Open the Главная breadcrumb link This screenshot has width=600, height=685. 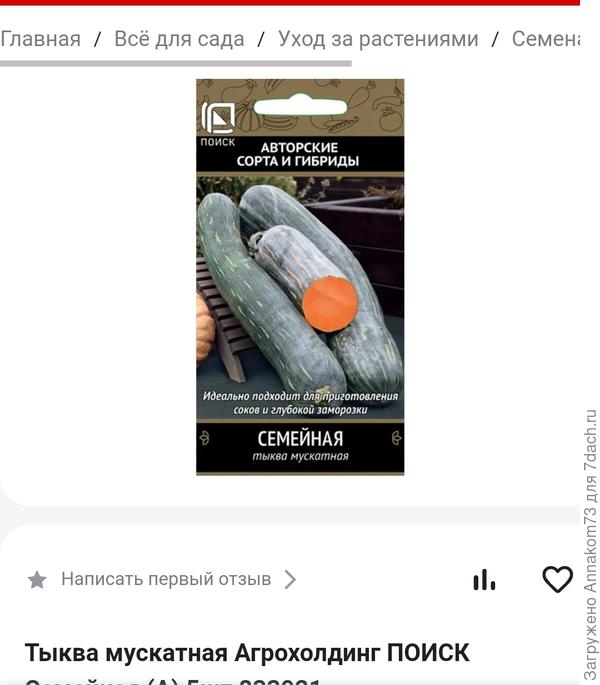(40, 39)
